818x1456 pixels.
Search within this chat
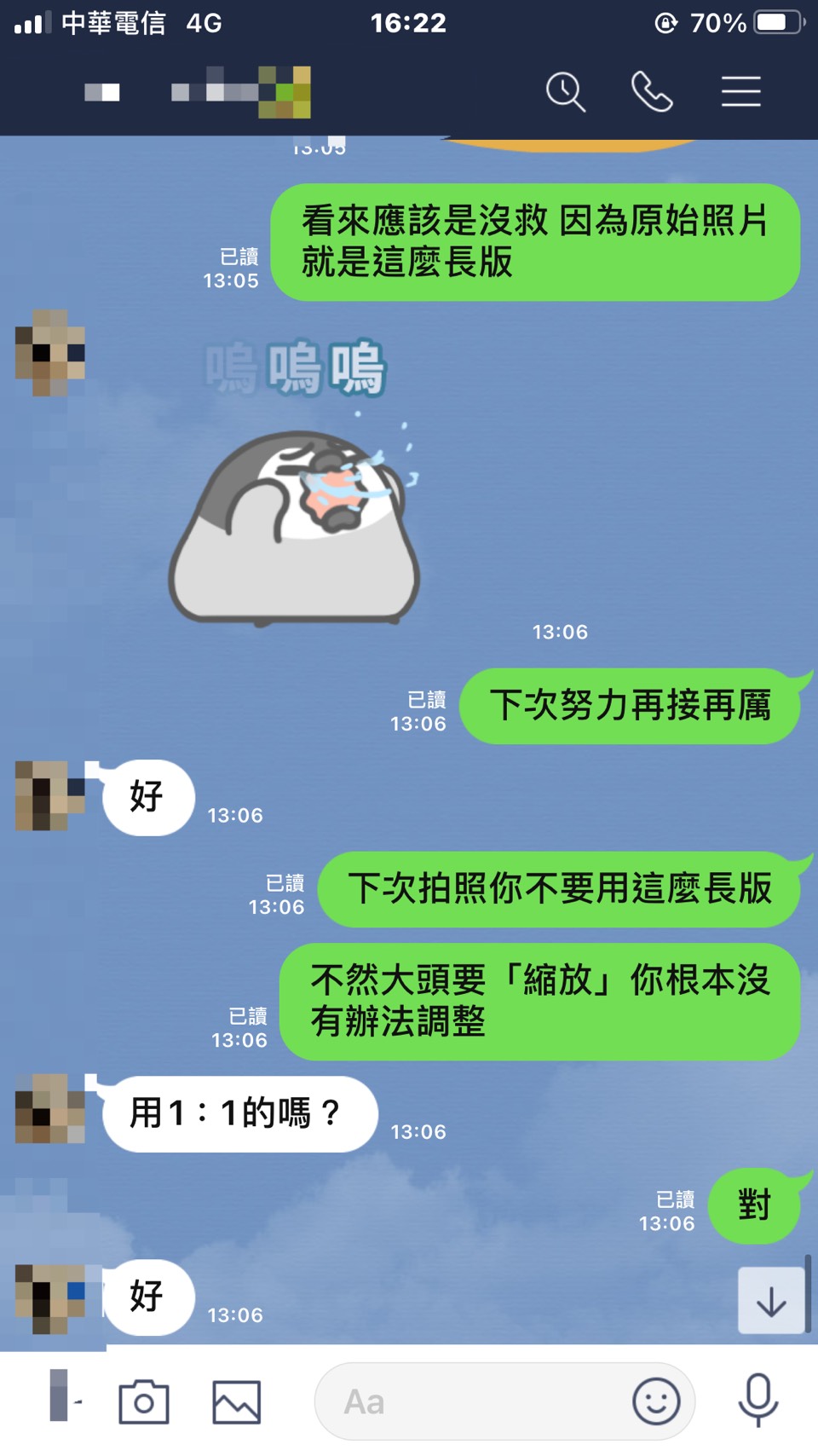[x=565, y=91]
